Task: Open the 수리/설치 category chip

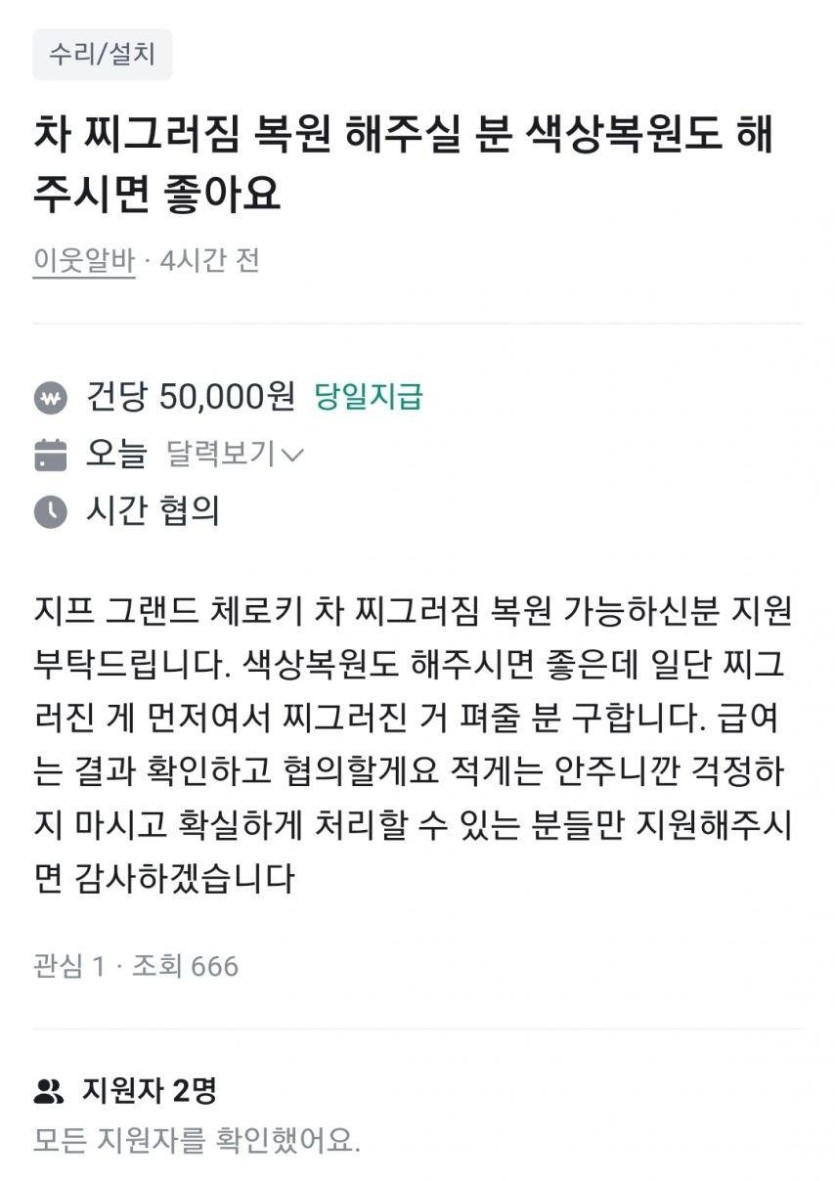Action: 102,54
